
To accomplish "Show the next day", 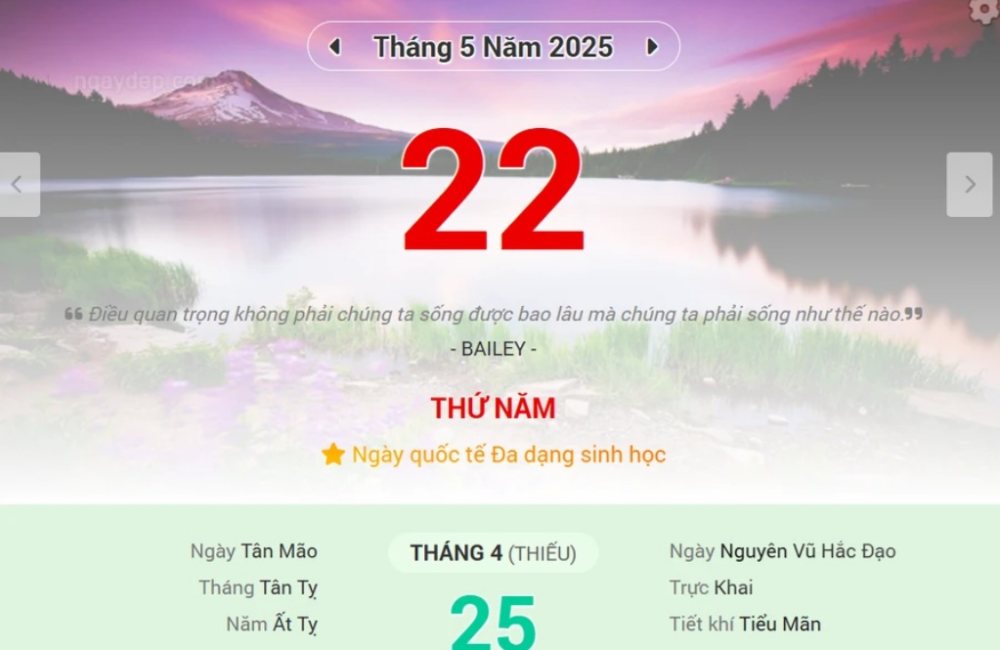I will click(969, 185).
